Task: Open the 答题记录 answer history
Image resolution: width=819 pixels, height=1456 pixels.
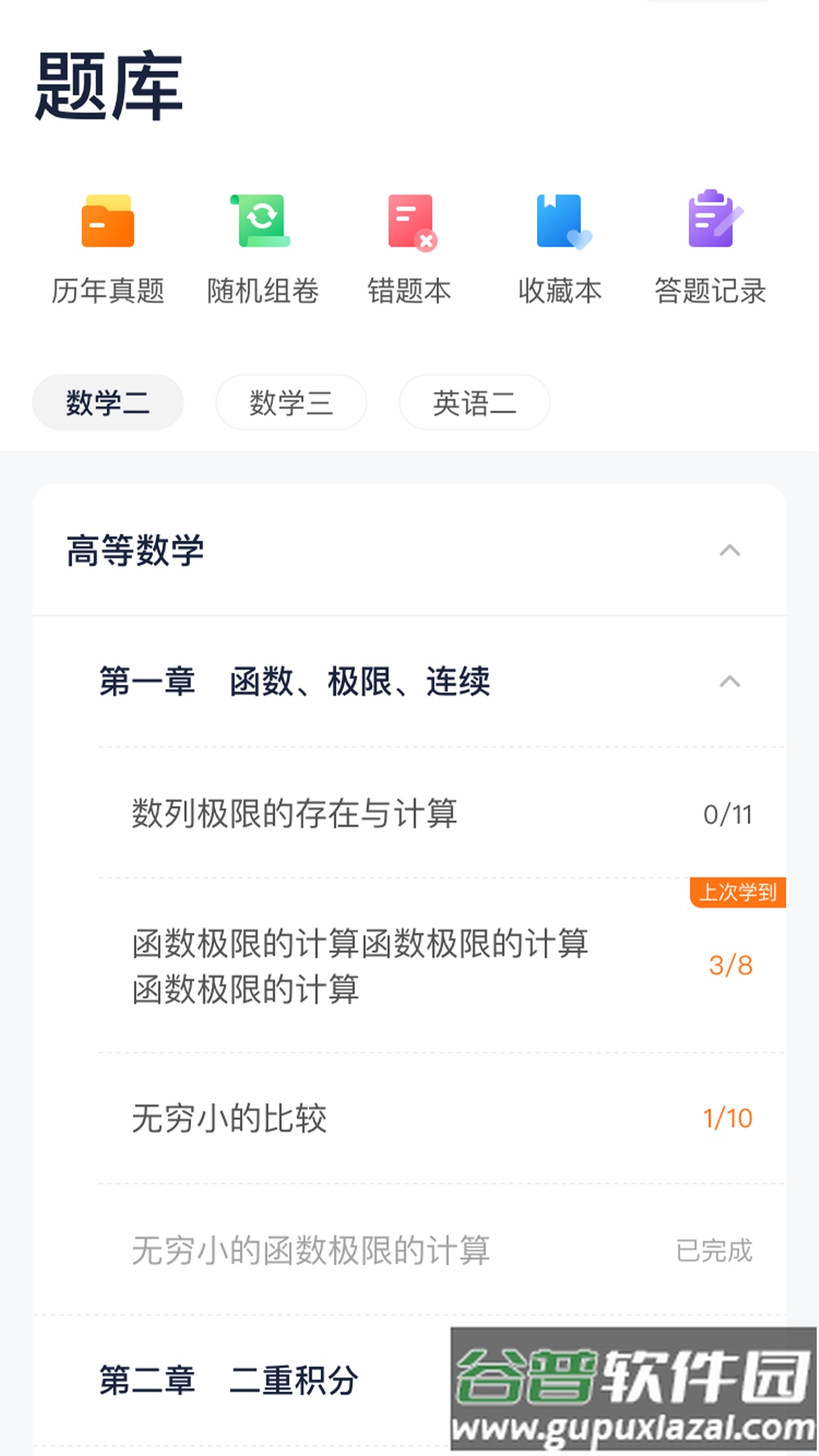Action: pyautogui.click(x=711, y=243)
